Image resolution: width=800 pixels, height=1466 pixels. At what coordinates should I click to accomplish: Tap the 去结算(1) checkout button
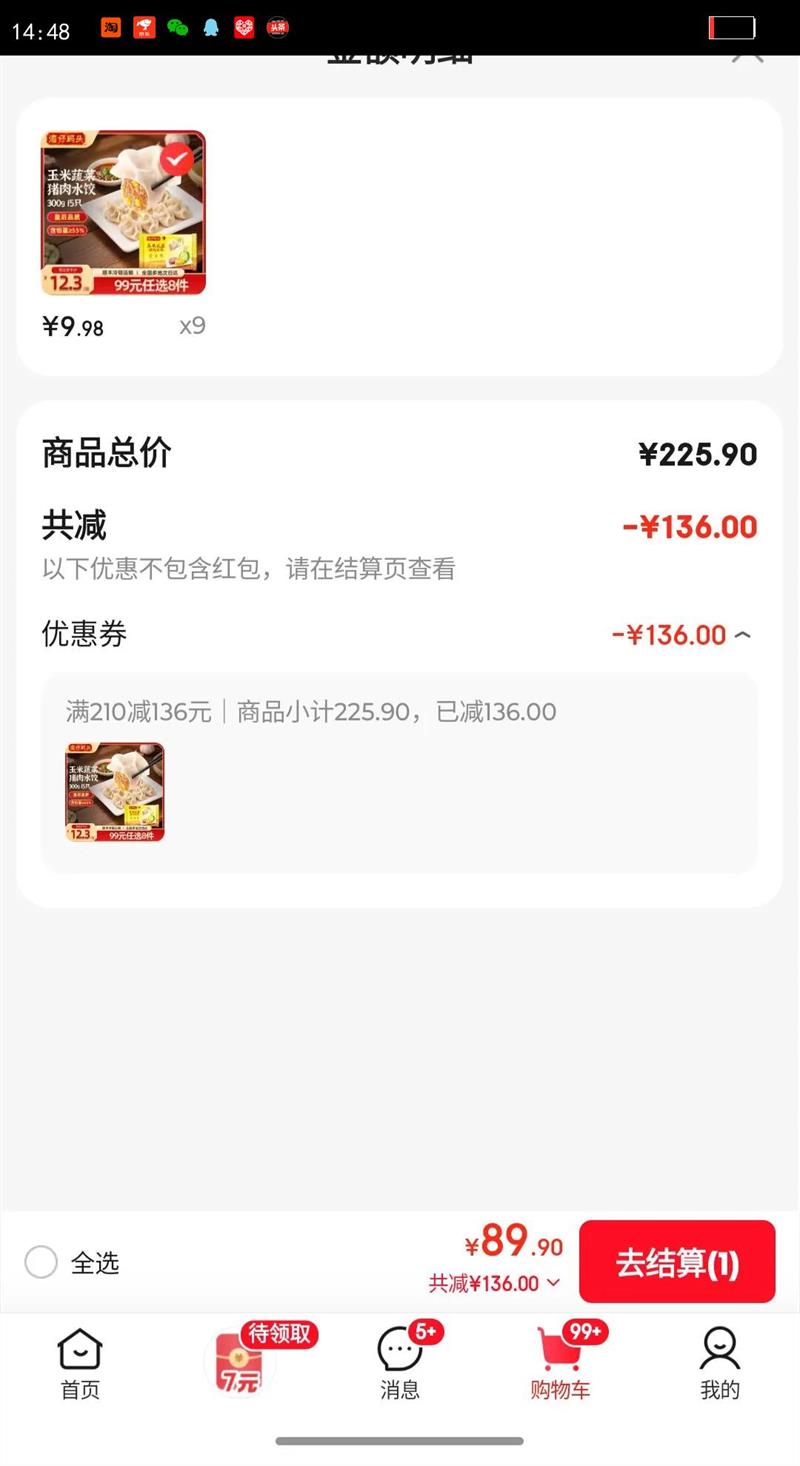(677, 1262)
